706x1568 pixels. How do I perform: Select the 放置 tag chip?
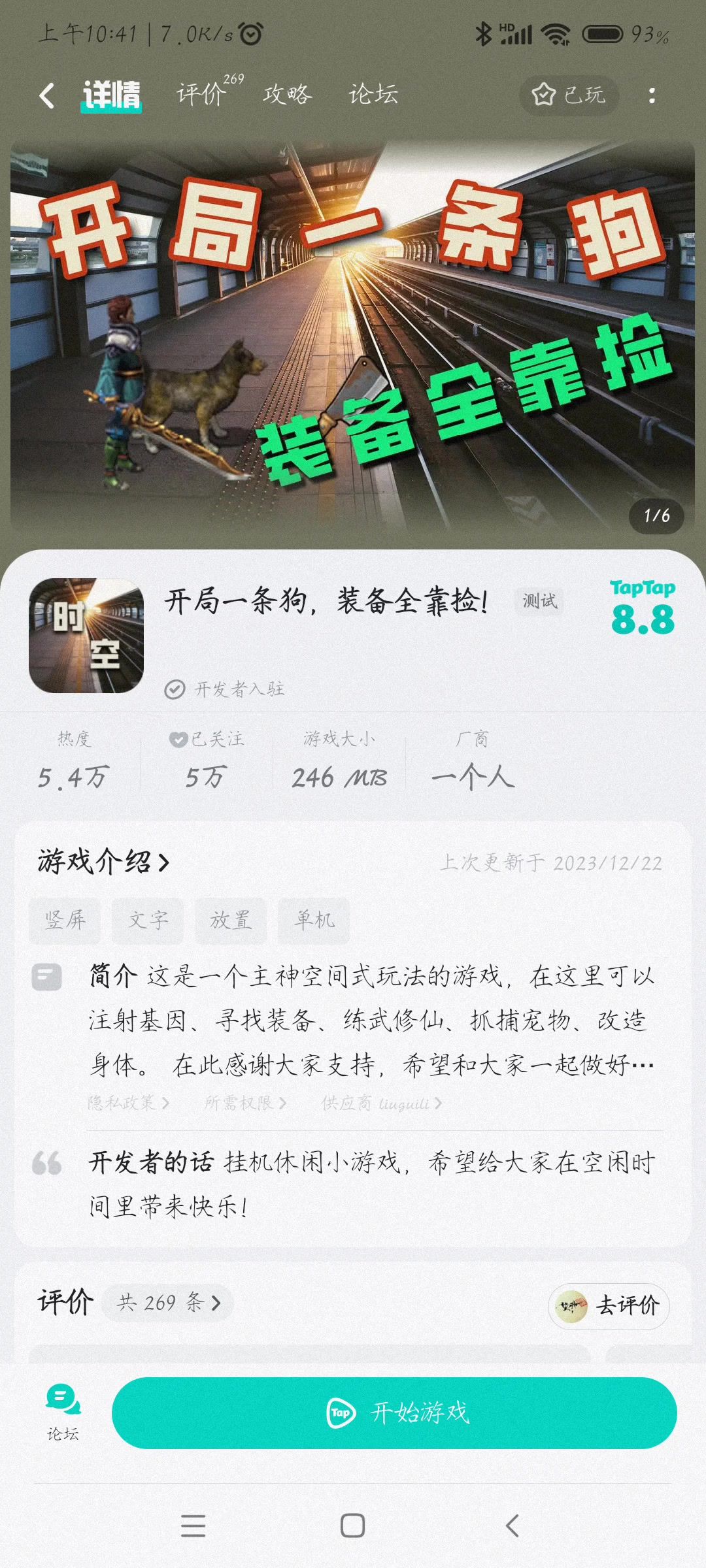[x=231, y=920]
